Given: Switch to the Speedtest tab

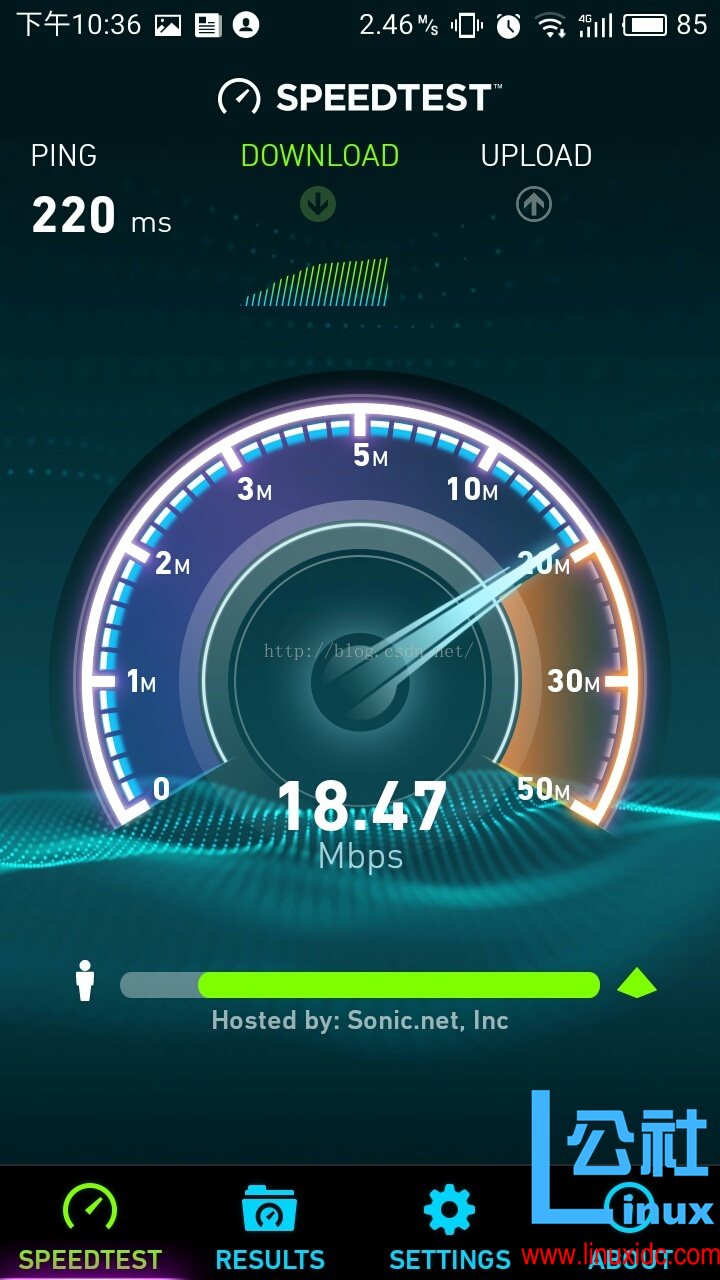Looking at the screenshot, I should pyautogui.click(x=90, y=1225).
